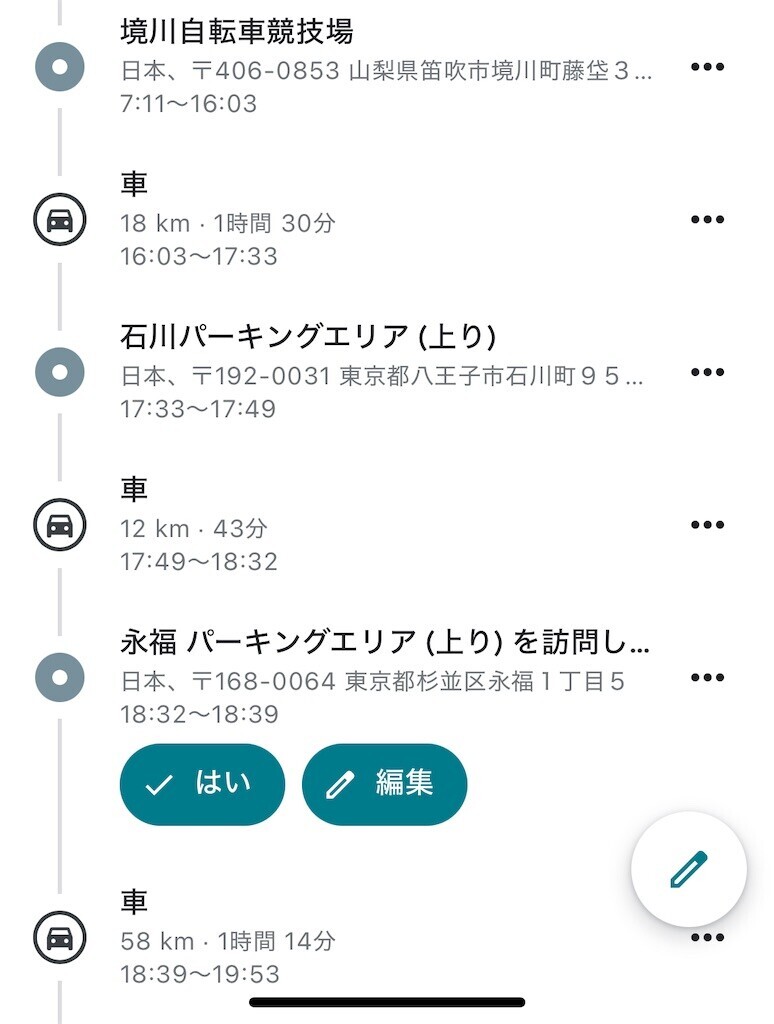Screen dimensions: 774x1024
Task: Open options menu for the 12 km drive
Action: [710, 526]
